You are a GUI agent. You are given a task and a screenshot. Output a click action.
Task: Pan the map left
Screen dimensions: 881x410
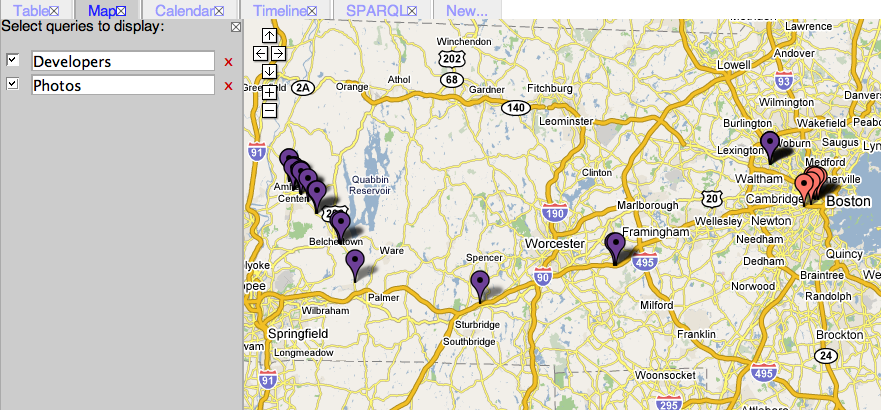[x=261, y=53]
